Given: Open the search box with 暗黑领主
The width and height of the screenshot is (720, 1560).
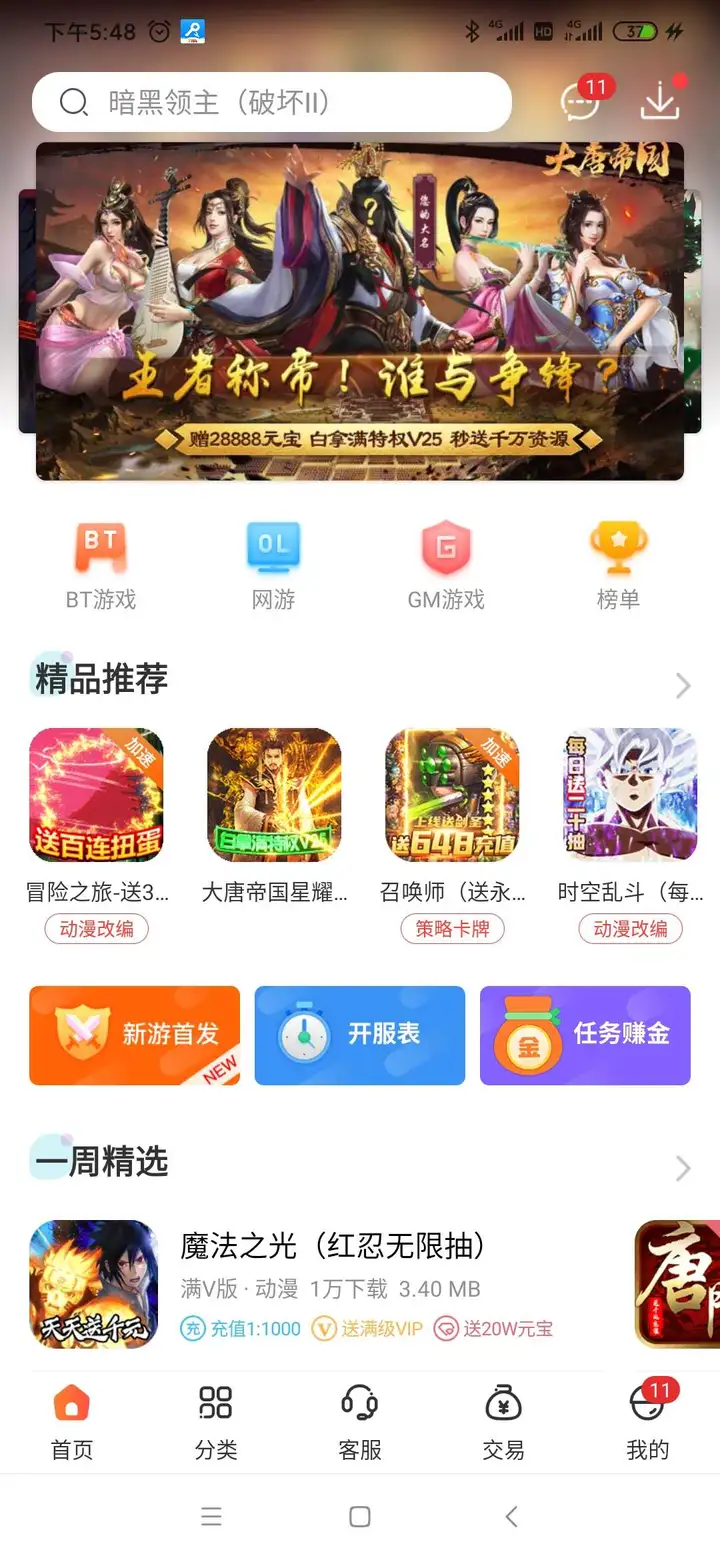Looking at the screenshot, I should coord(270,102).
